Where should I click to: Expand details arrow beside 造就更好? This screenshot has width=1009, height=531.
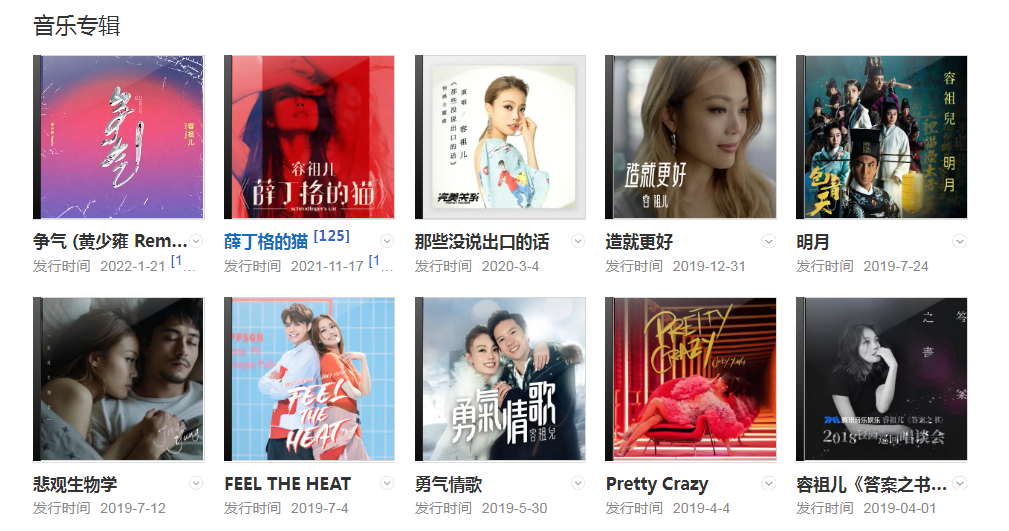point(769,241)
